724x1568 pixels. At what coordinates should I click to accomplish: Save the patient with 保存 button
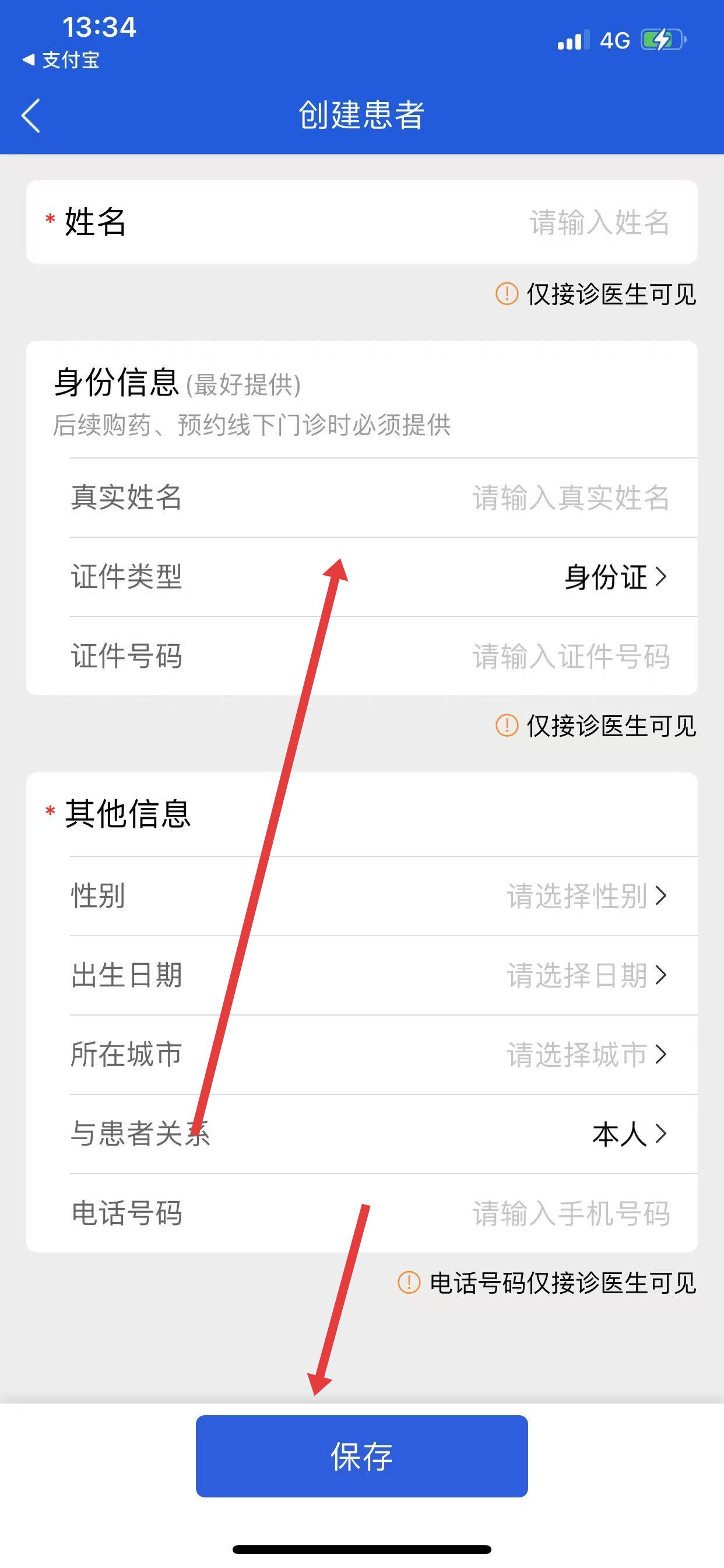(361, 1456)
